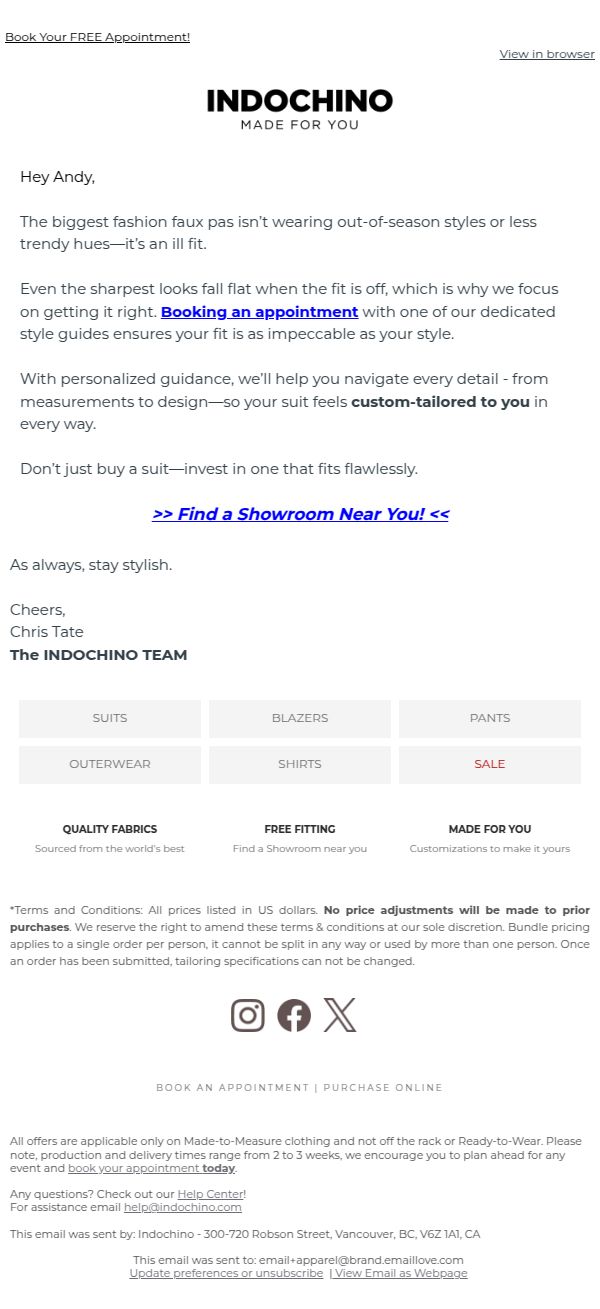Email help@indochino.com for assistance
Viewport: 600px width, 1309px height.
[x=183, y=1207]
